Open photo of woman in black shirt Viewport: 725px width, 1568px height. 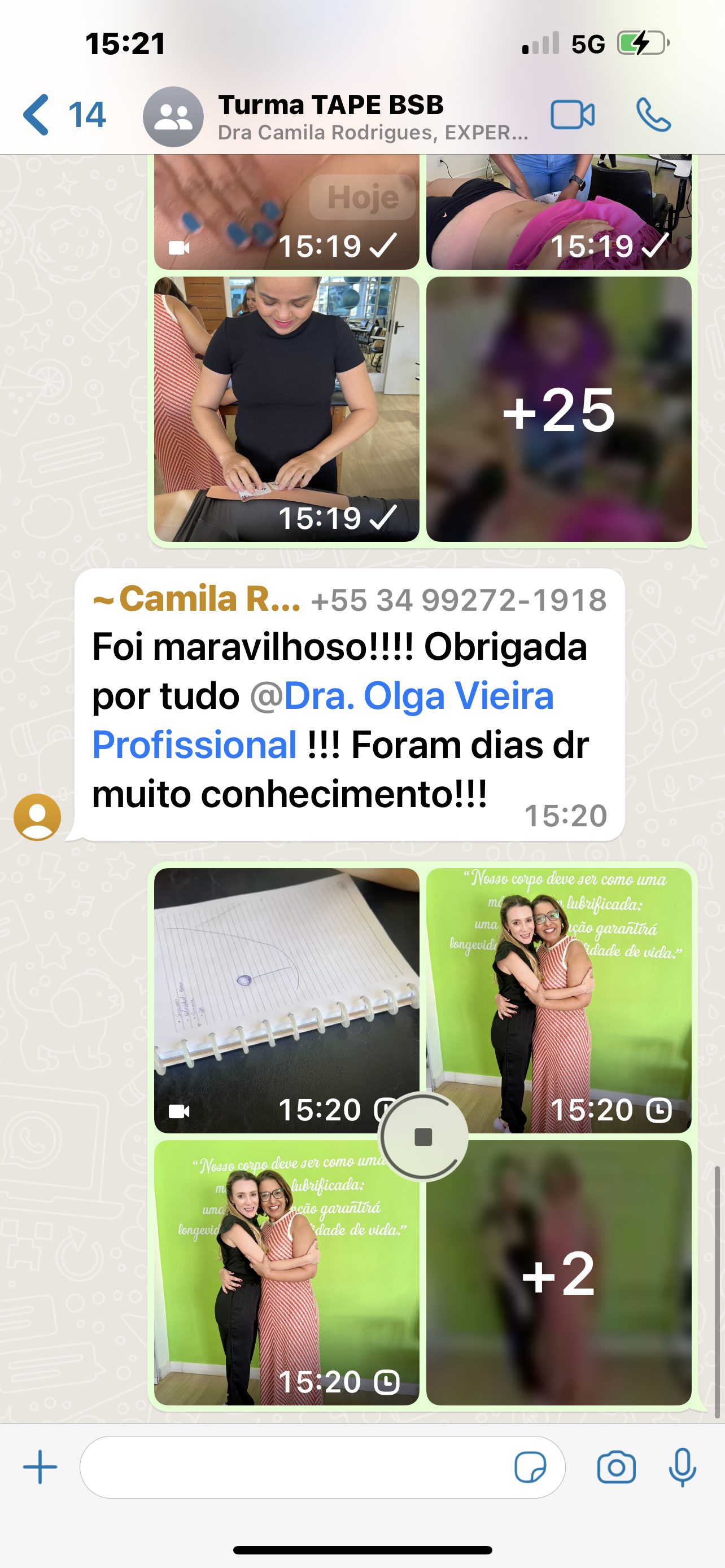(287, 409)
